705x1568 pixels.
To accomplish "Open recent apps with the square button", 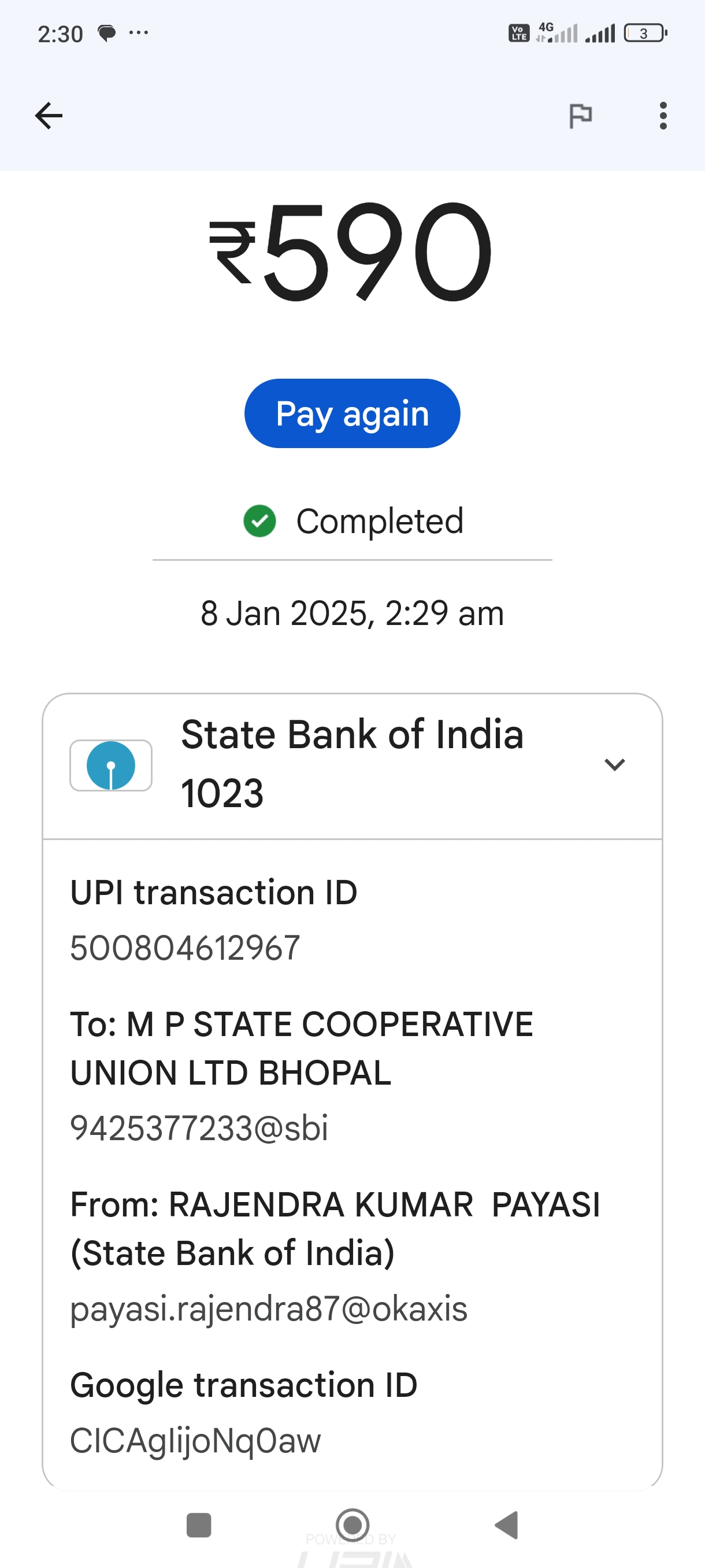I will coord(199,1525).
